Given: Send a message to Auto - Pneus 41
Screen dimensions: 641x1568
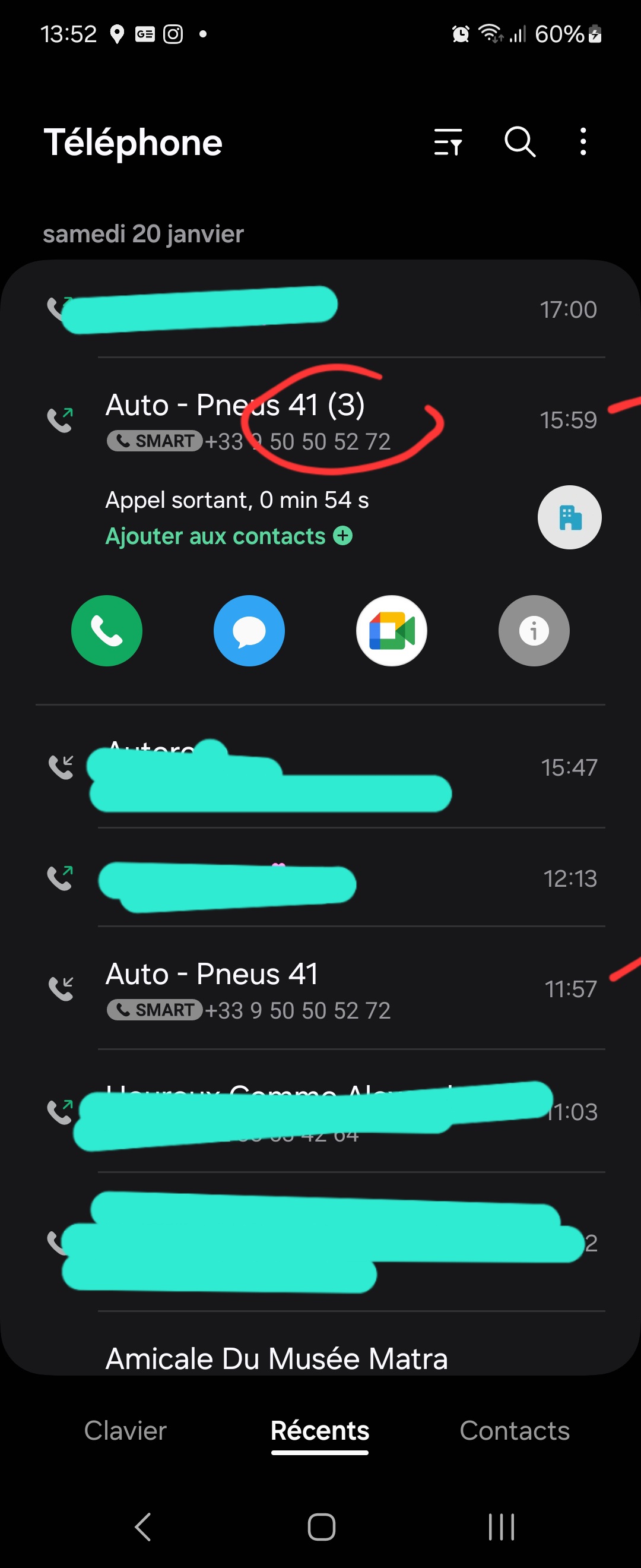Looking at the screenshot, I should tap(249, 631).
